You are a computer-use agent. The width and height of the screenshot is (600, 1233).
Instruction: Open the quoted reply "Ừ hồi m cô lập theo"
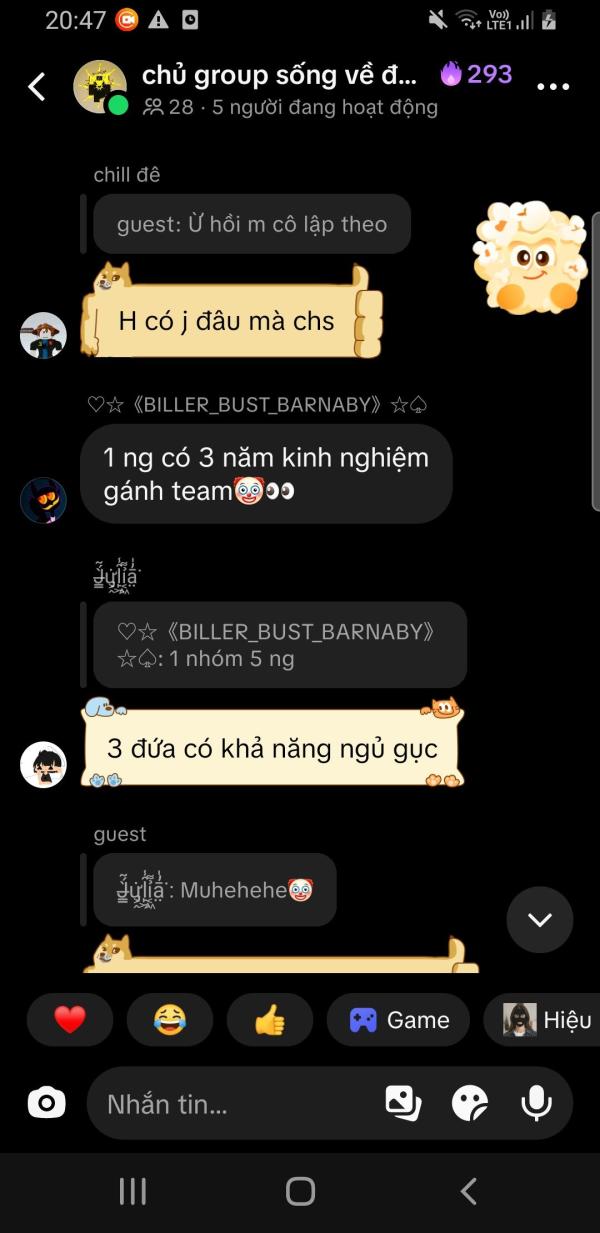[252, 224]
